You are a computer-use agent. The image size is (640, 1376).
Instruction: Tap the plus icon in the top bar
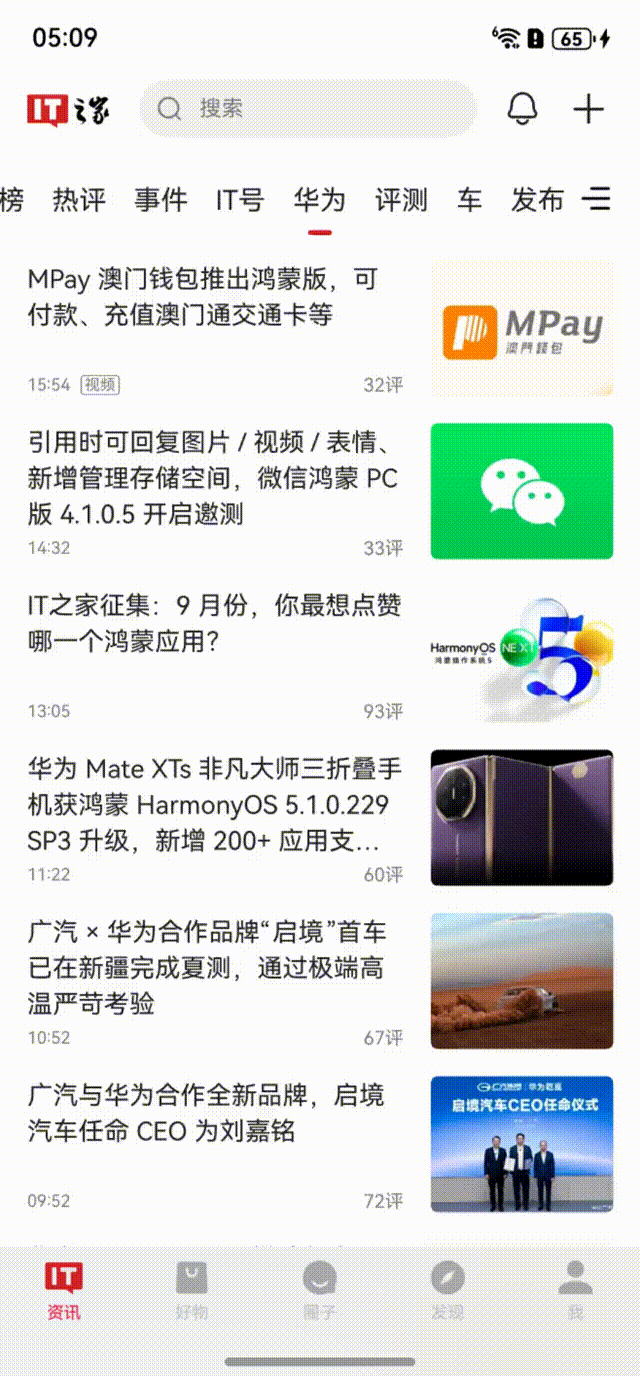click(x=589, y=109)
